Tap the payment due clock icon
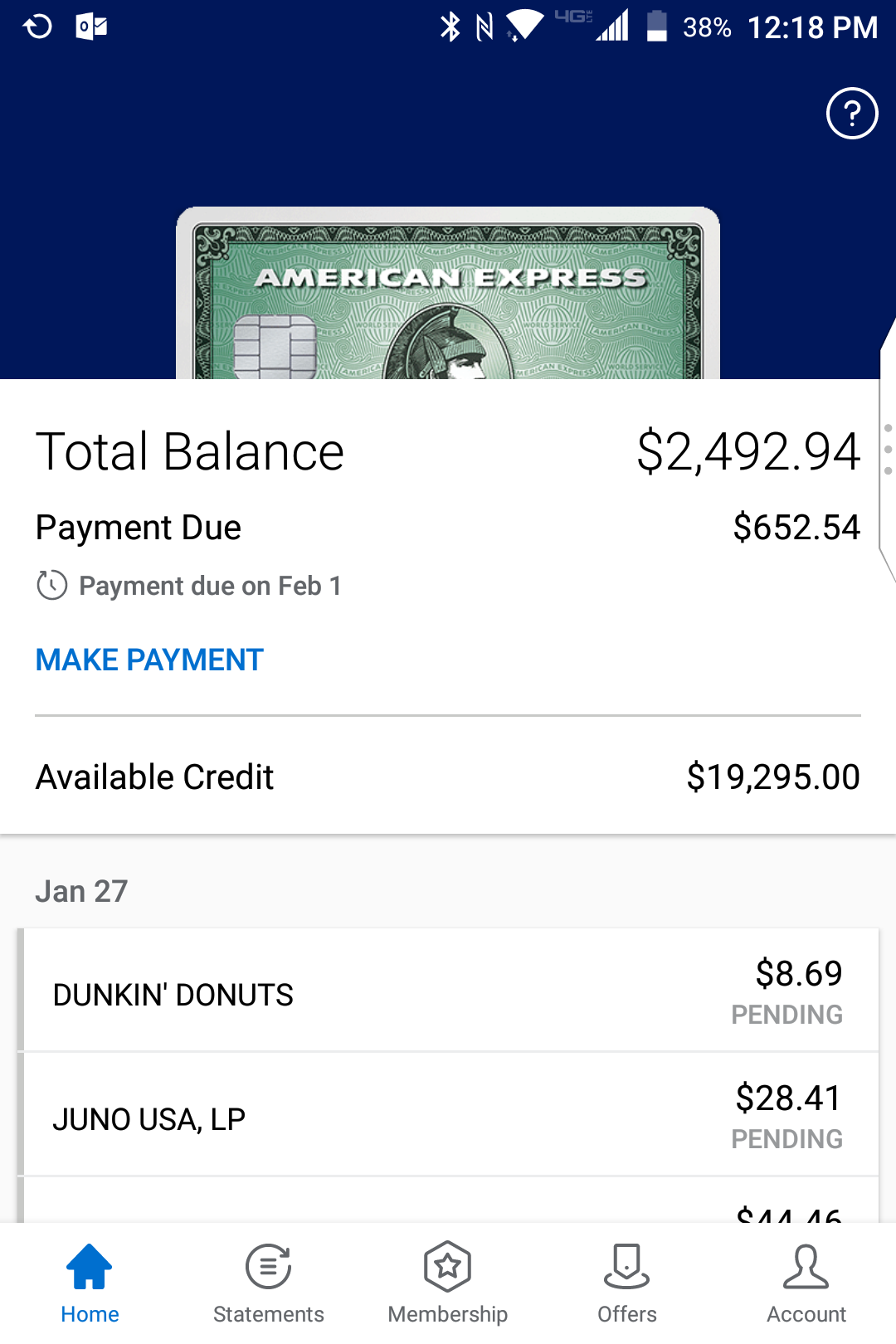 click(x=51, y=585)
